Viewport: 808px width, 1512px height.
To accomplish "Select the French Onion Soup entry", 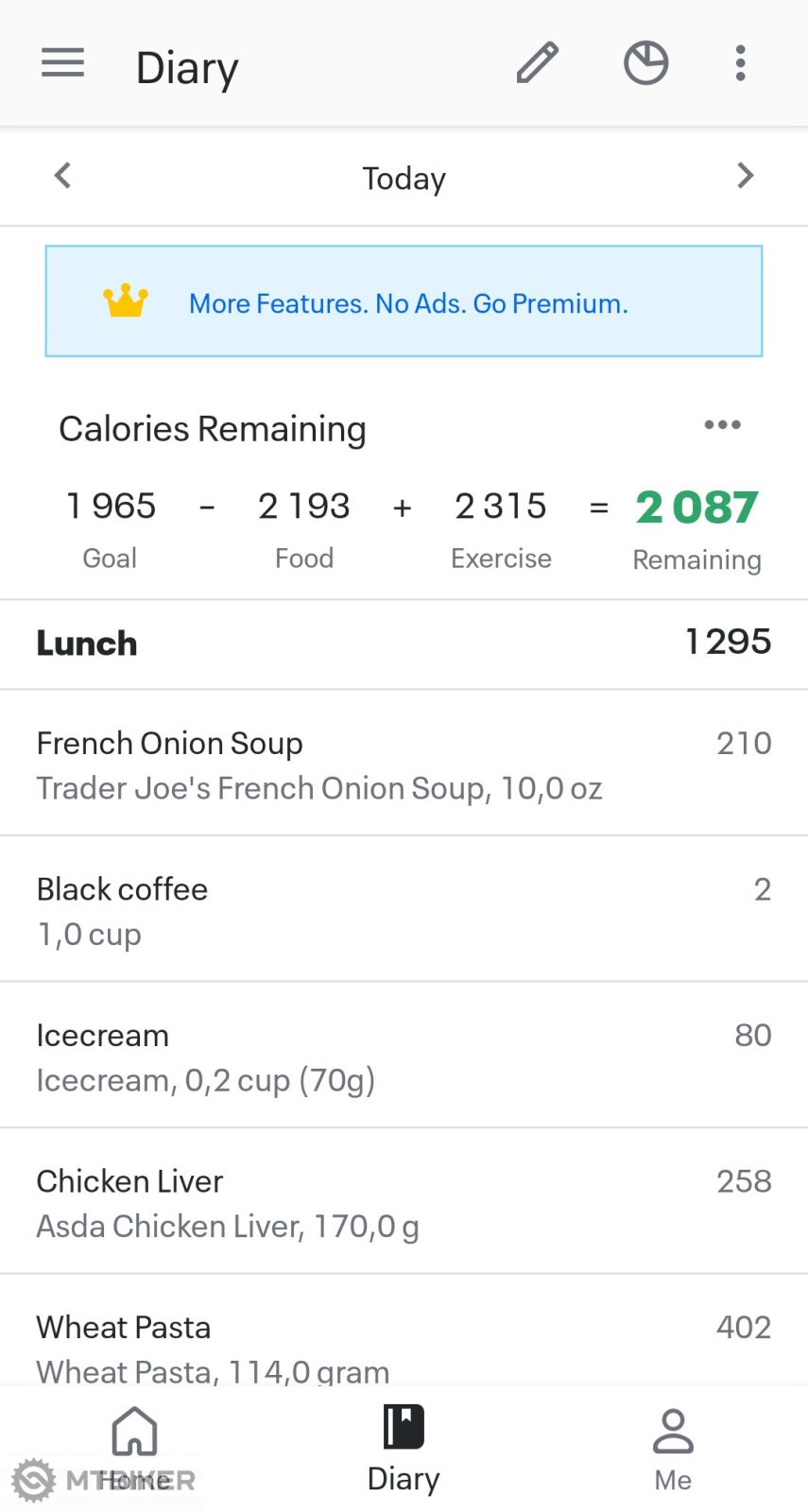I will coord(404,764).
